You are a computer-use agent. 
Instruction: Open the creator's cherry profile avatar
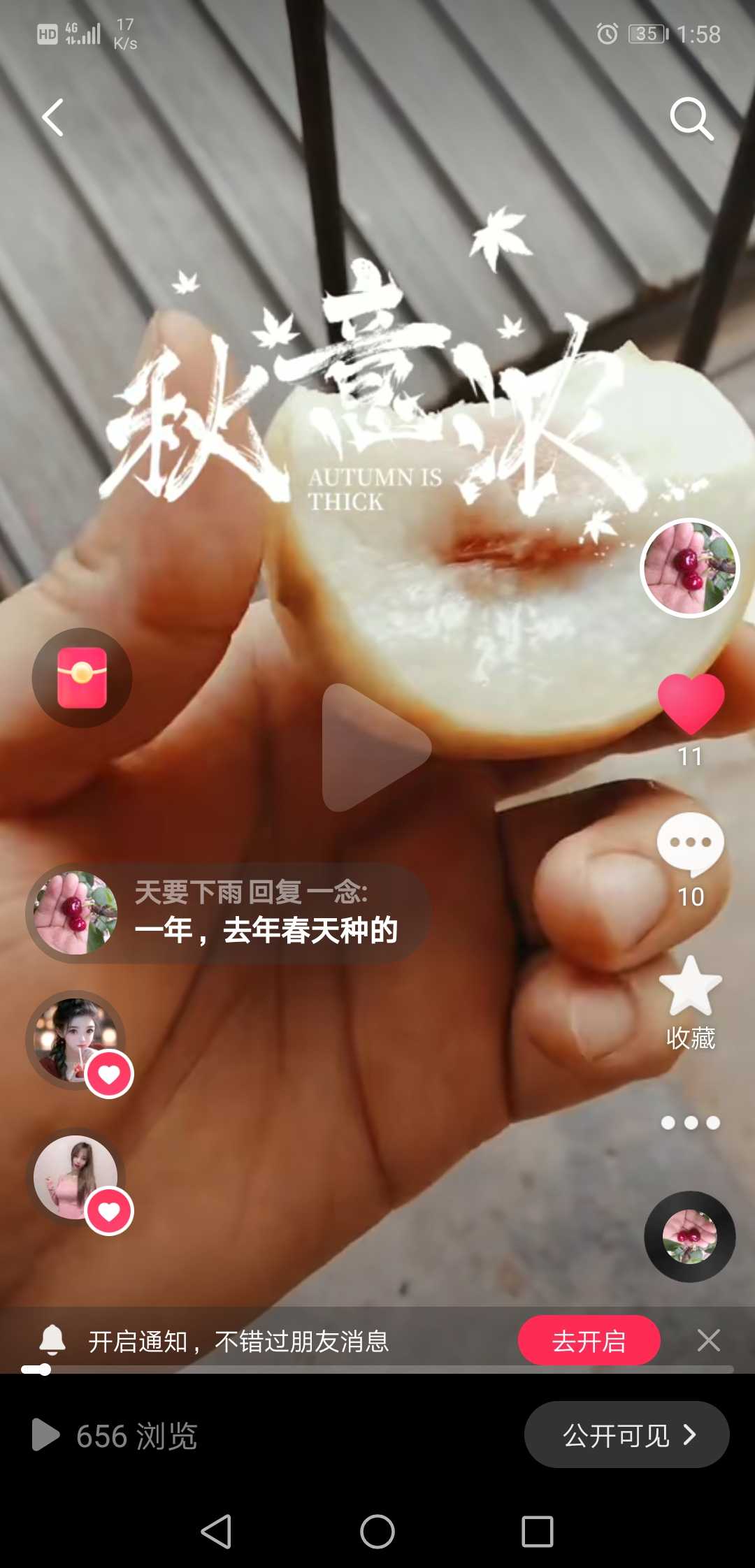click(x=690, y=568)
